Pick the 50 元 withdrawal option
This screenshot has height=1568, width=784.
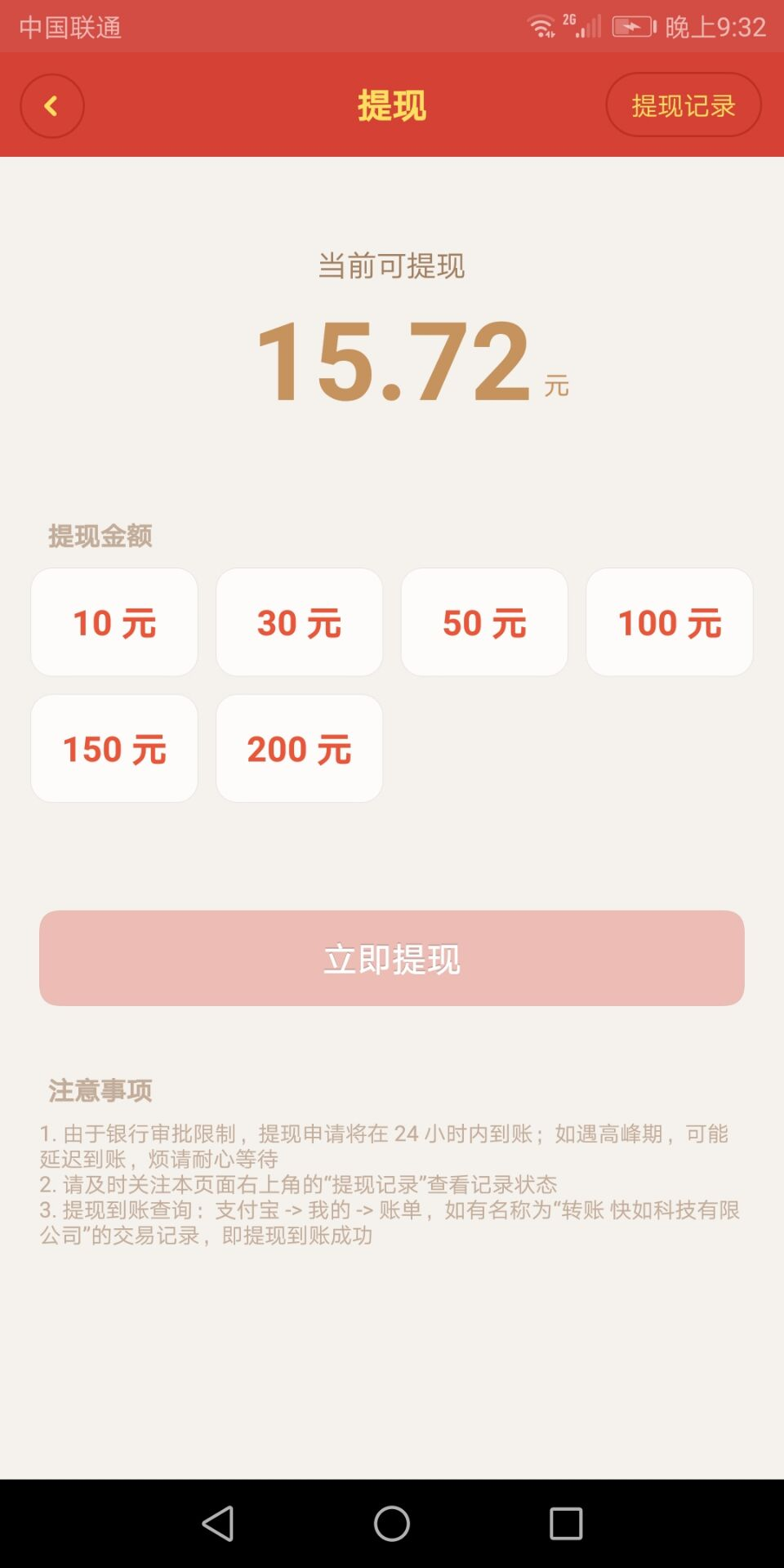[484, 622]
